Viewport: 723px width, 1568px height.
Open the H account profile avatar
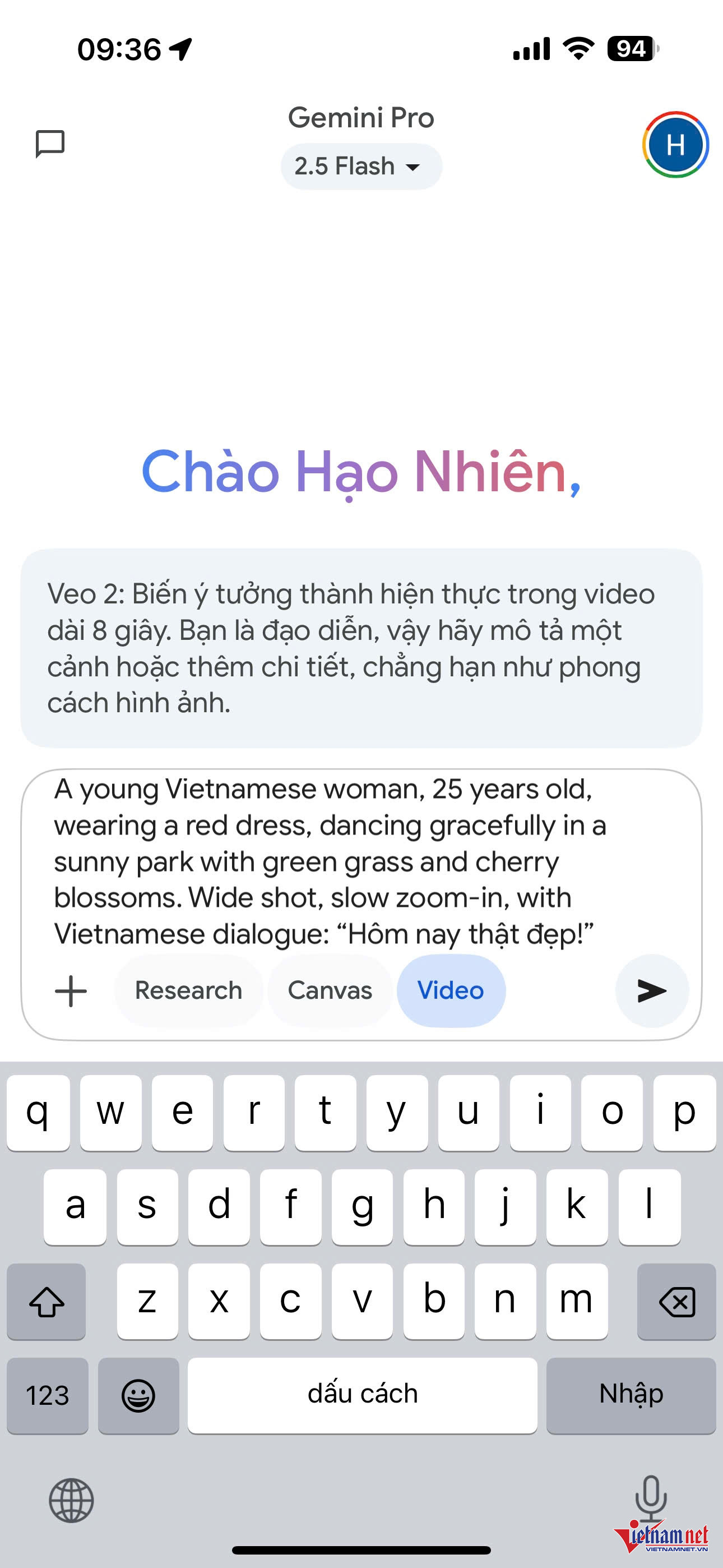tap(675, 145)
